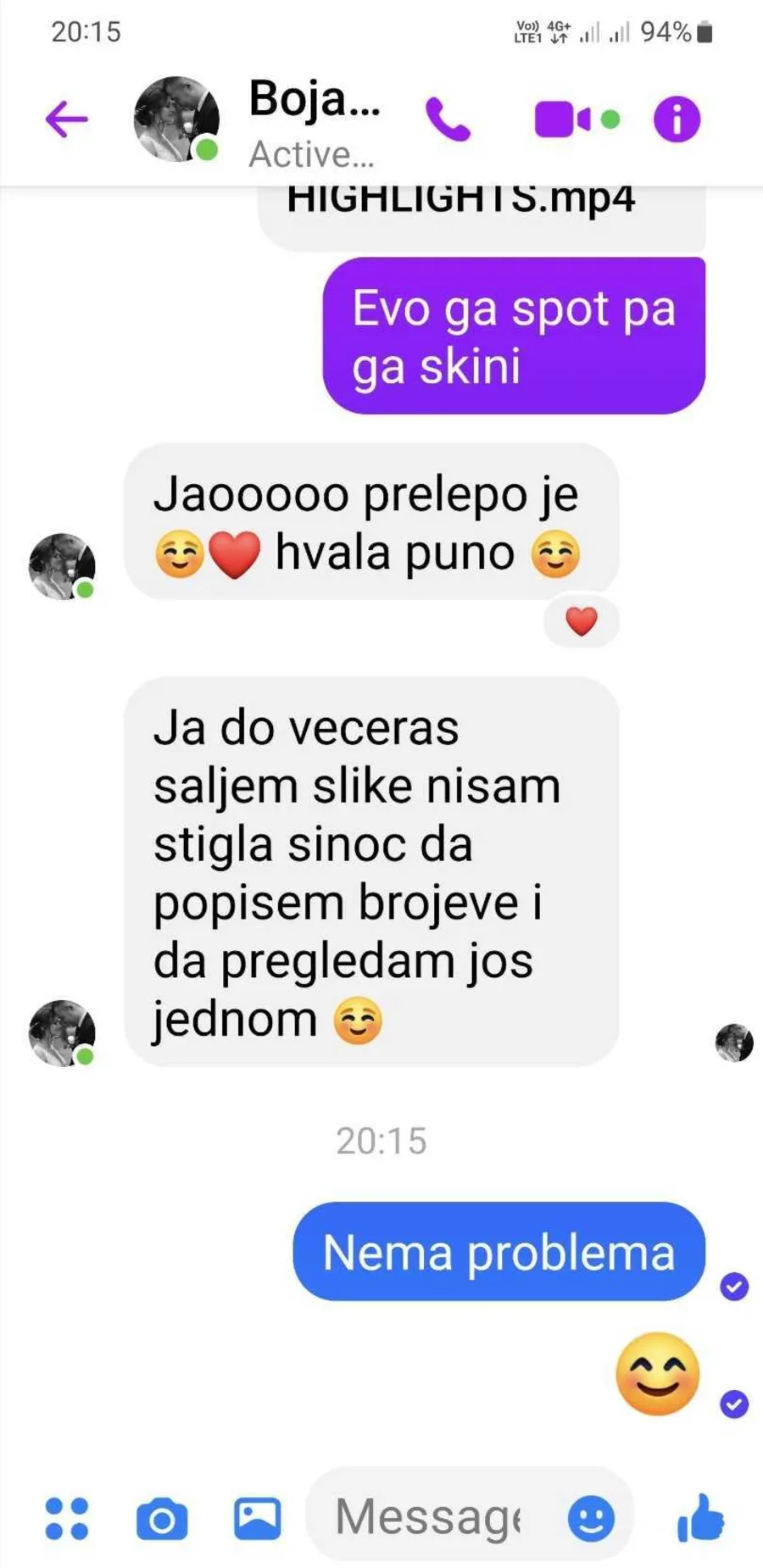Start a voice call with Boja
The height and width of the screenshot is (1568, 763).
point(448,119)
